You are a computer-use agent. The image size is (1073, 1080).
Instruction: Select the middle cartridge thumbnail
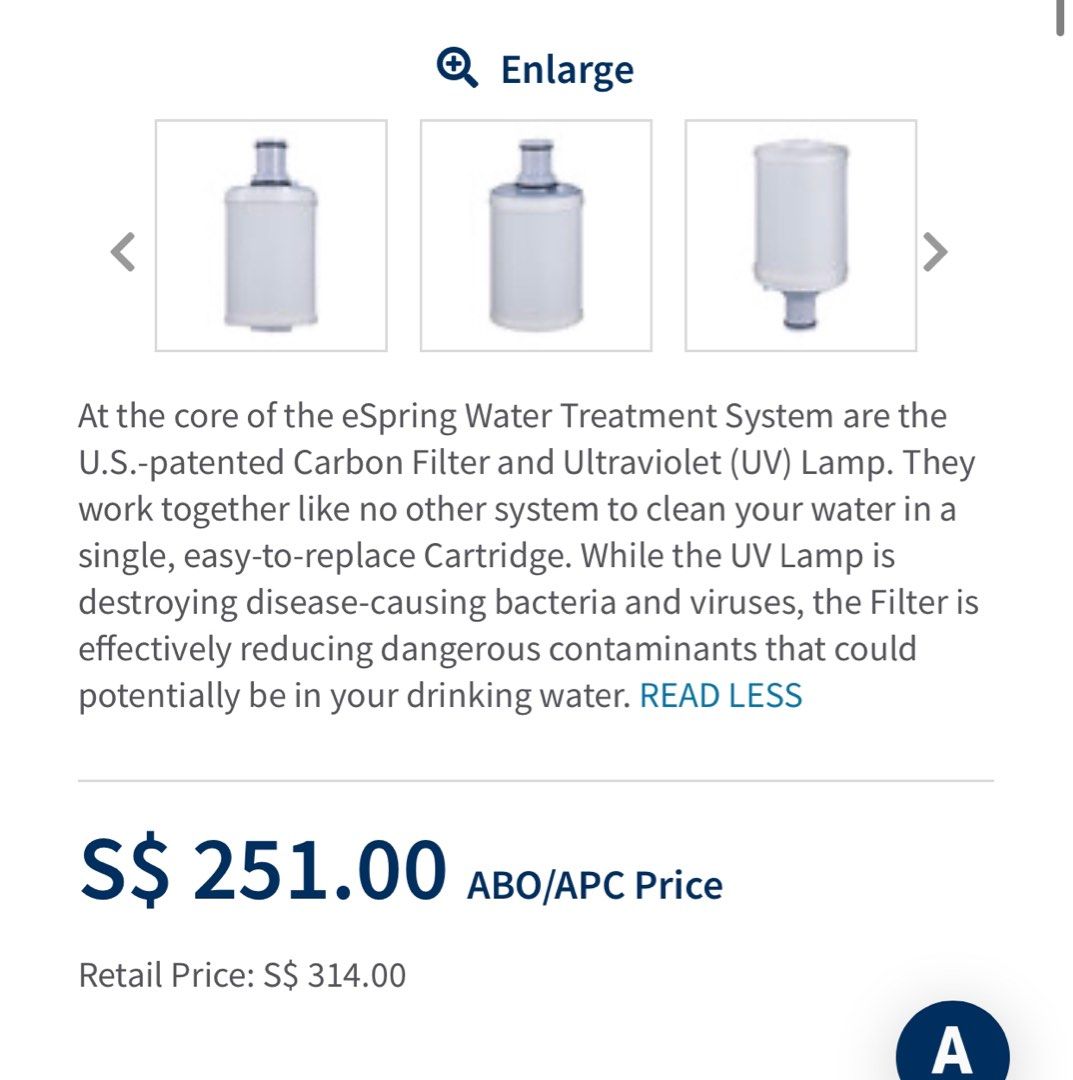(x=537, y=236)
